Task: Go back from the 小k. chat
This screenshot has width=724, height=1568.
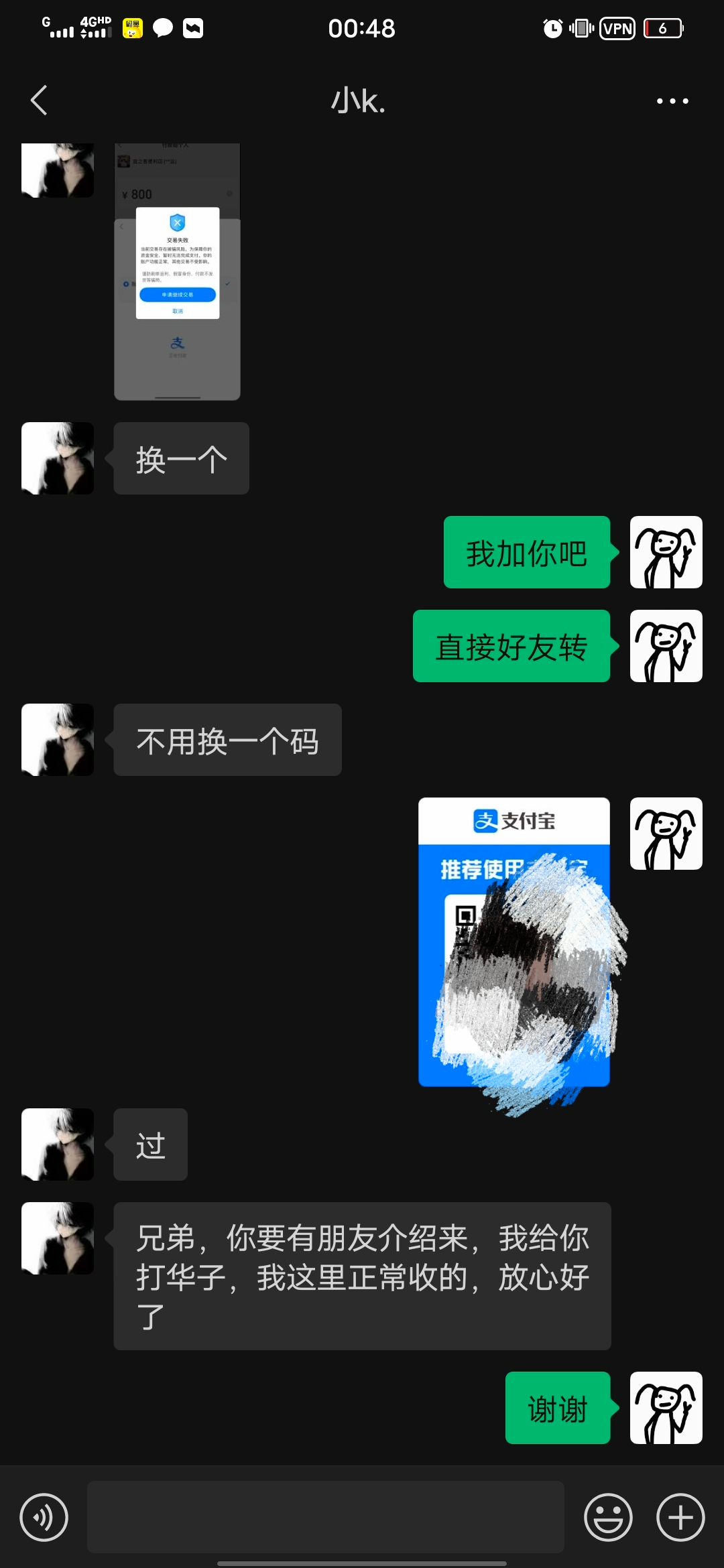Action: 39,101
